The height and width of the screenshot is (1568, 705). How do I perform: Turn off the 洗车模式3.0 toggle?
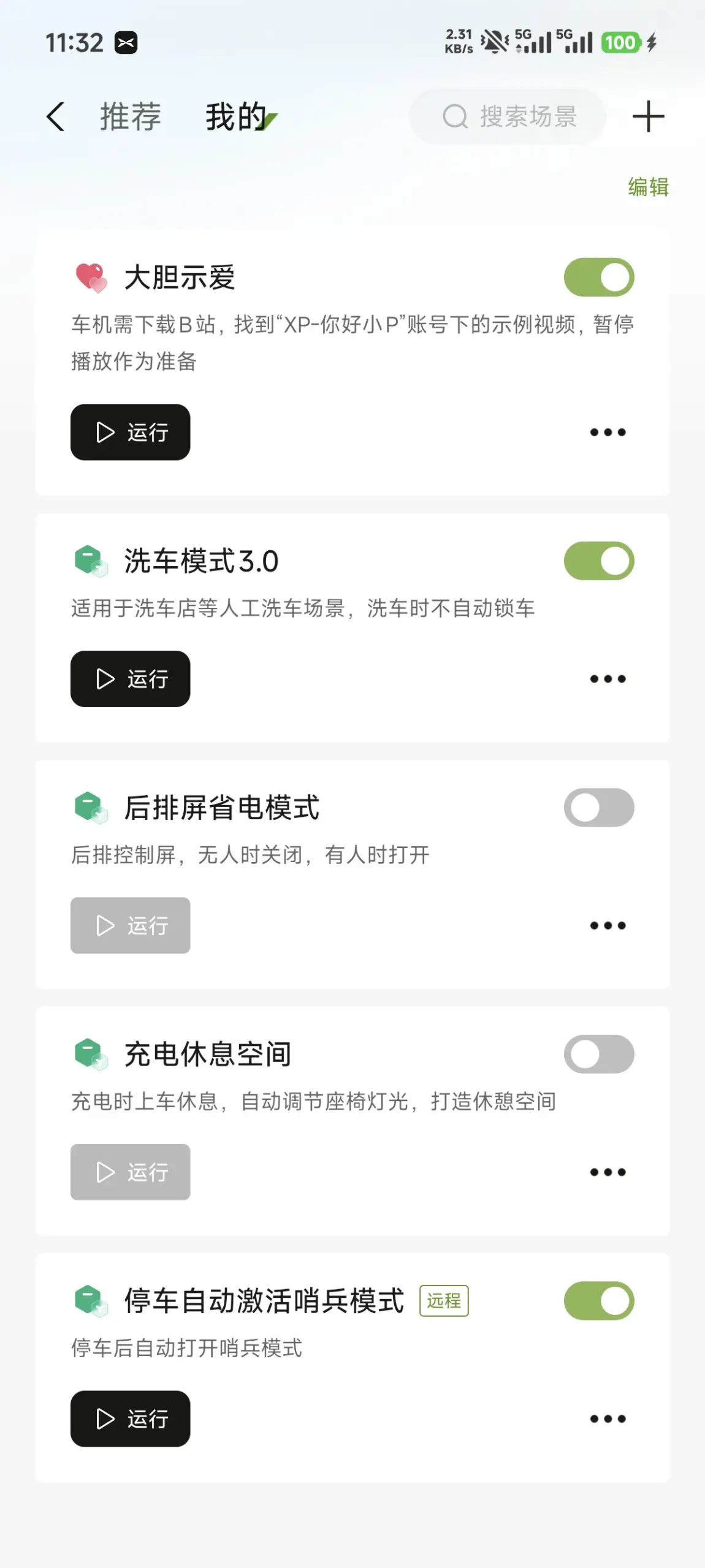point(599,561)
